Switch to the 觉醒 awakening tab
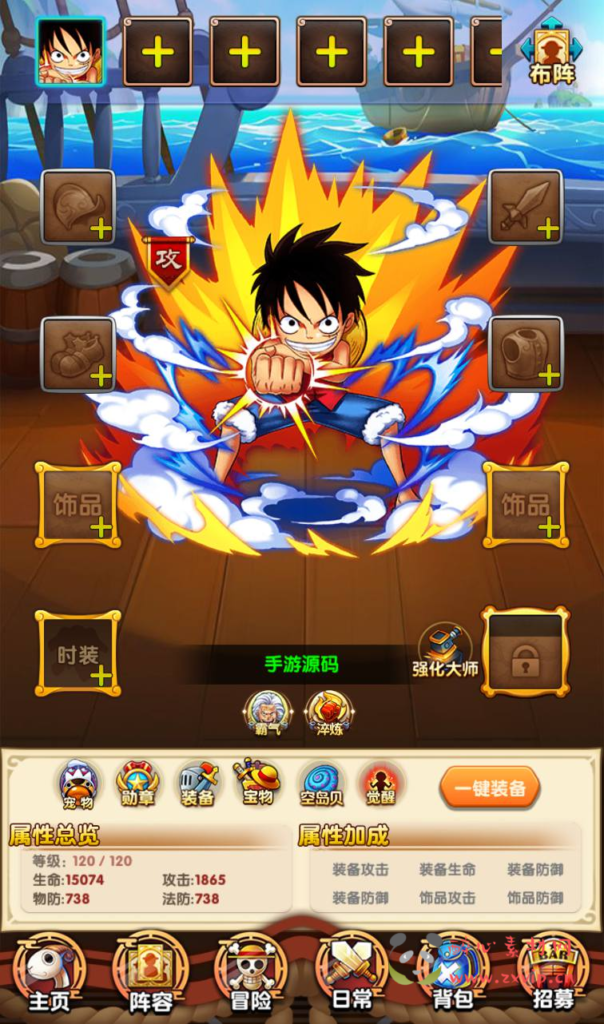This screenshot has width=604, height=1024. (379, 785)
